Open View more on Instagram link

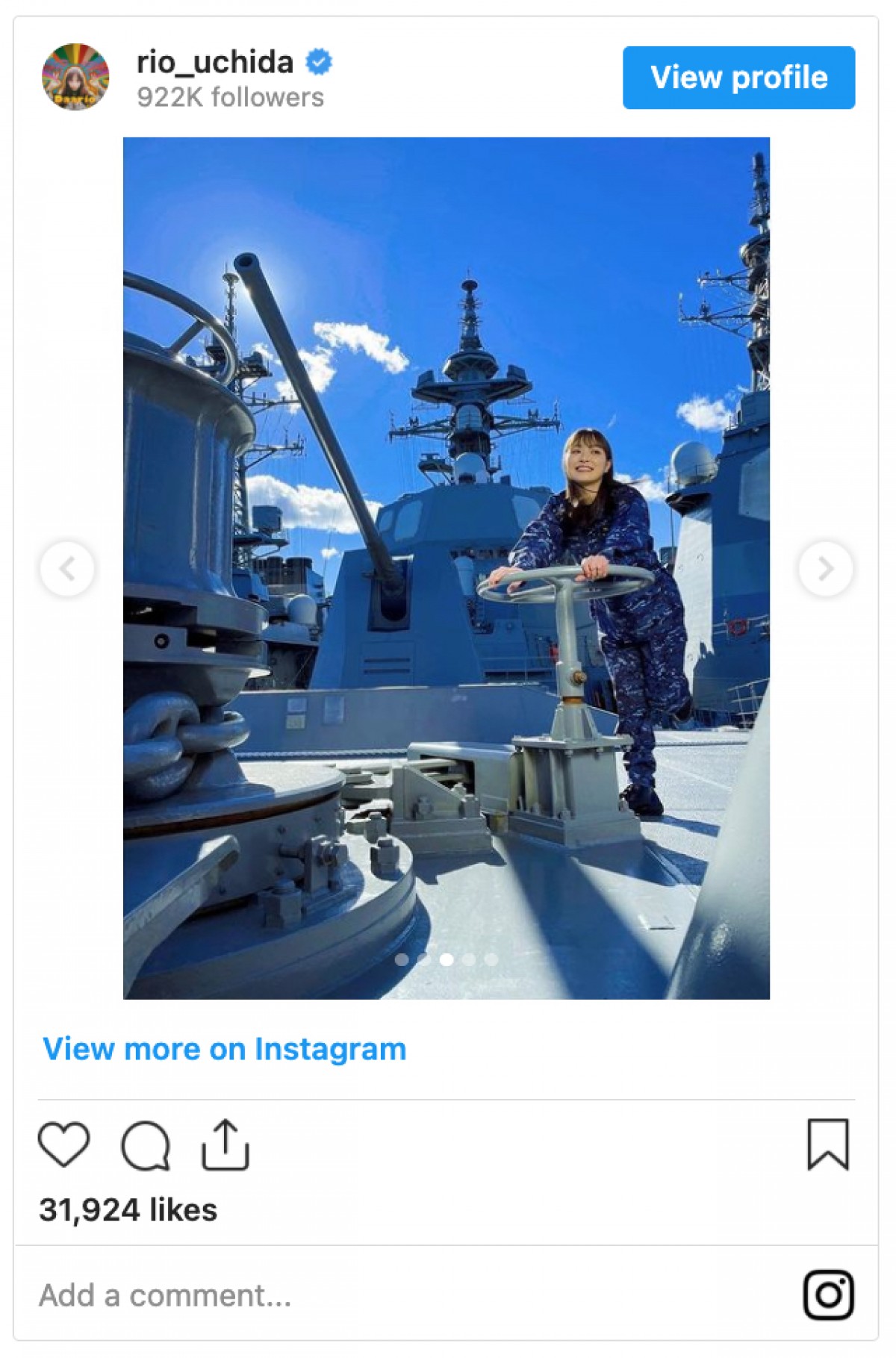click(x=225, y=1049)
